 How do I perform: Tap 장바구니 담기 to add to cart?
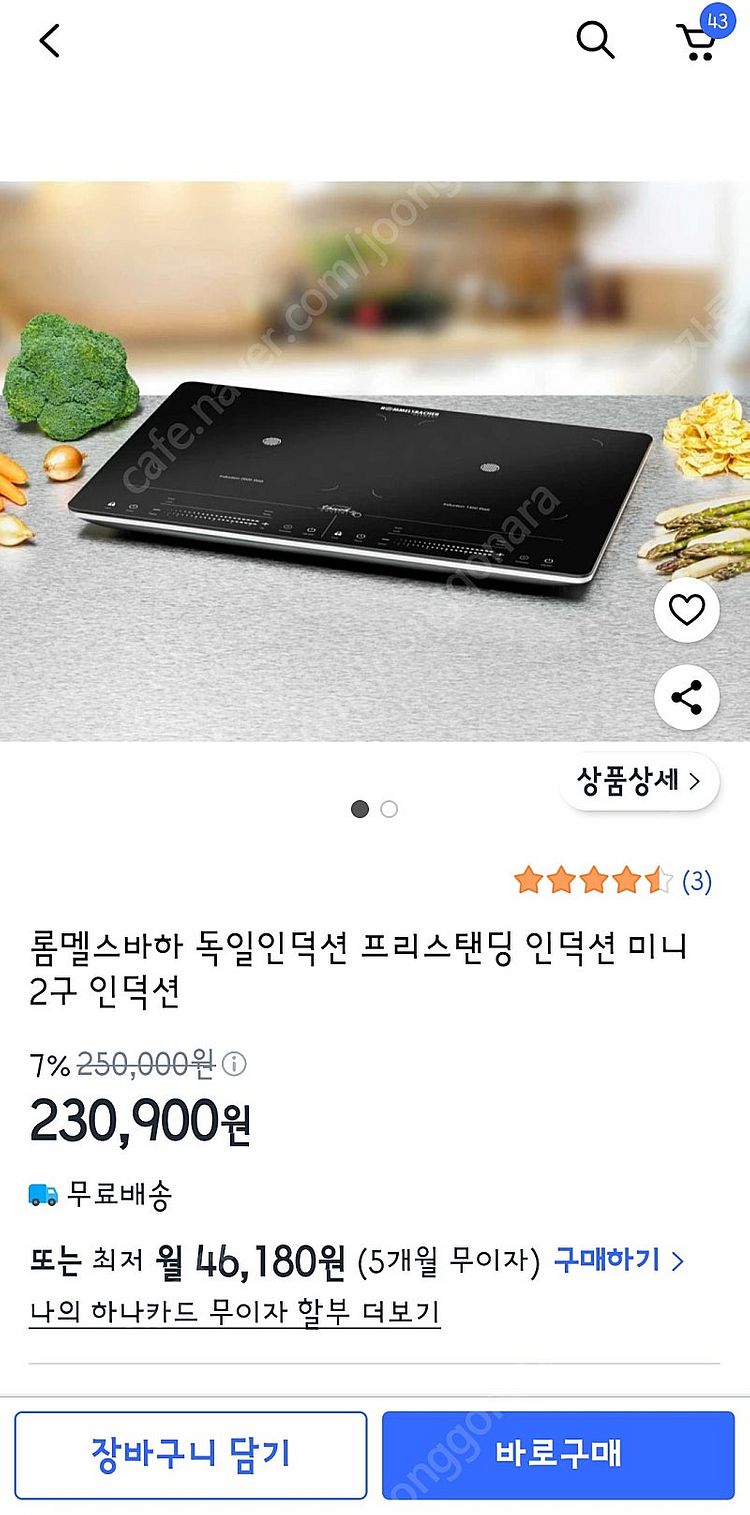point(190,1455)
